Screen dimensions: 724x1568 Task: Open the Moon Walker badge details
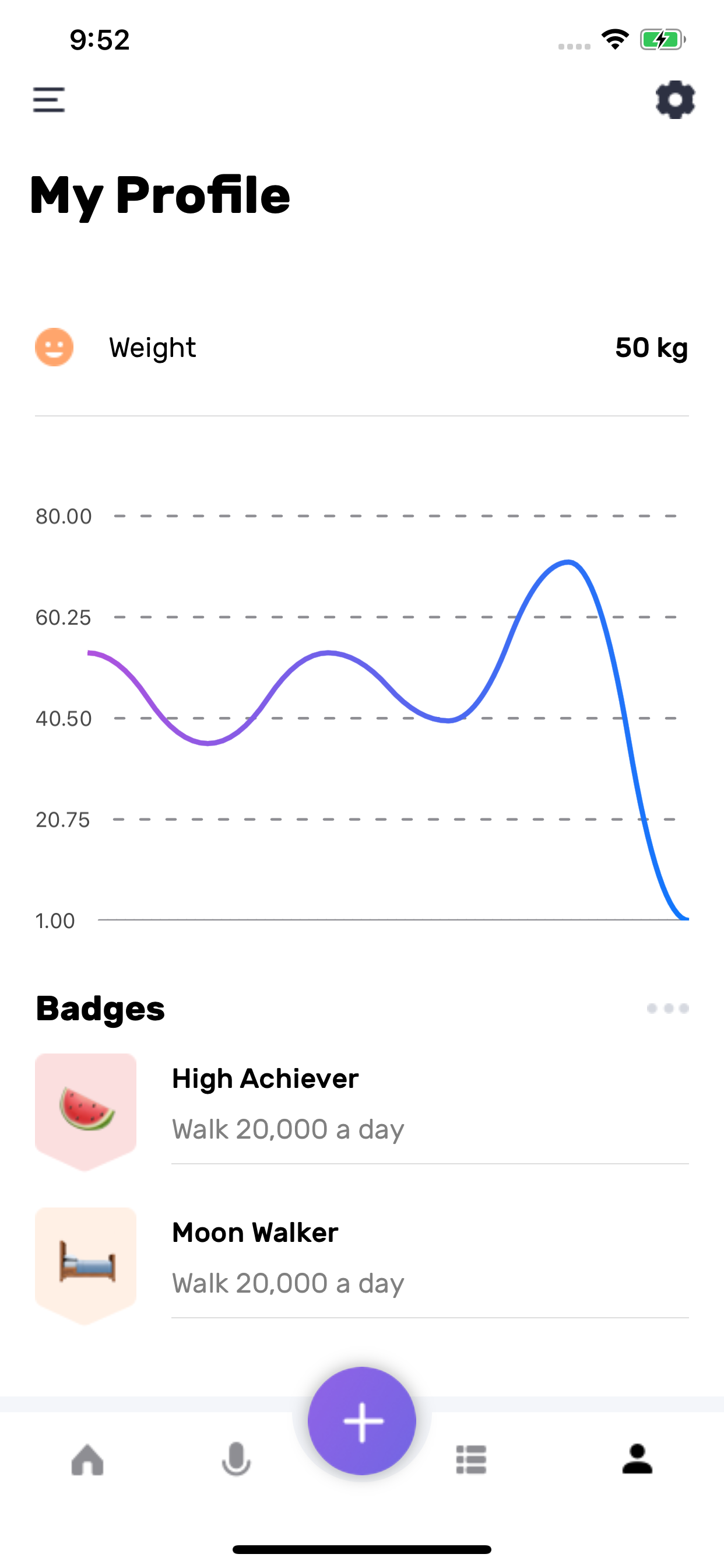point(255,1232)
